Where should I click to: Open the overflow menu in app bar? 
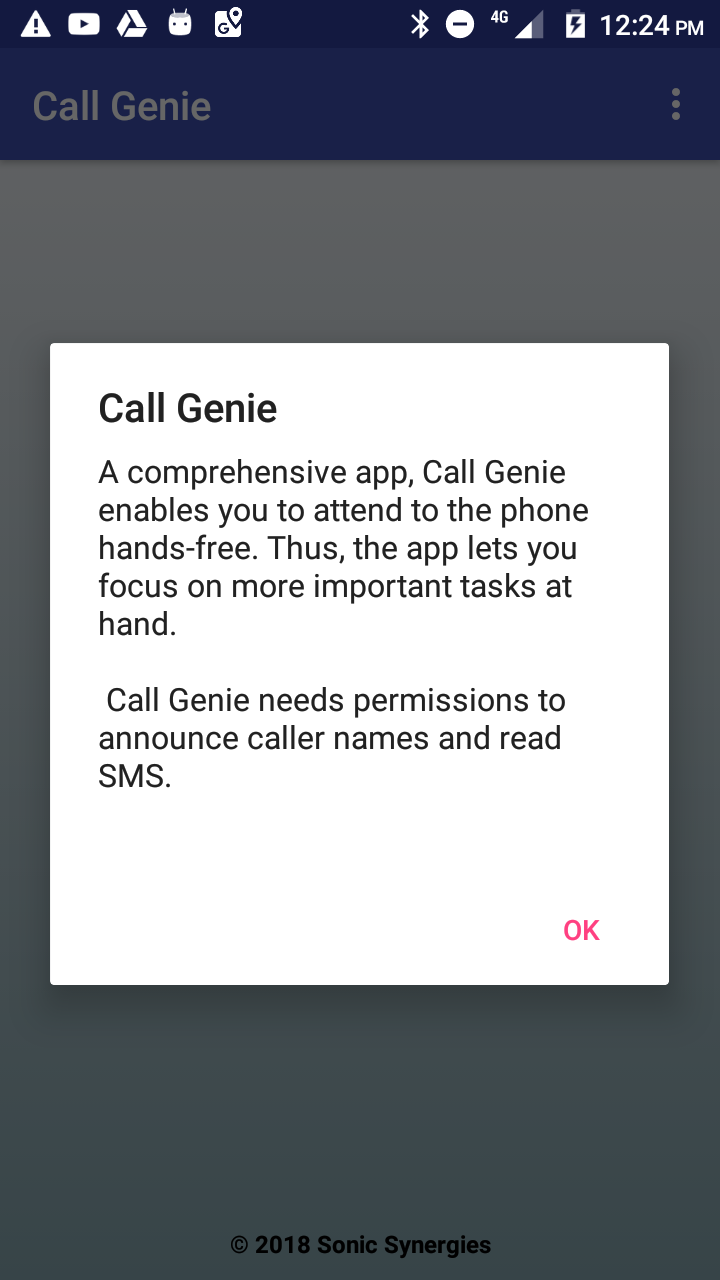[676, 104]
